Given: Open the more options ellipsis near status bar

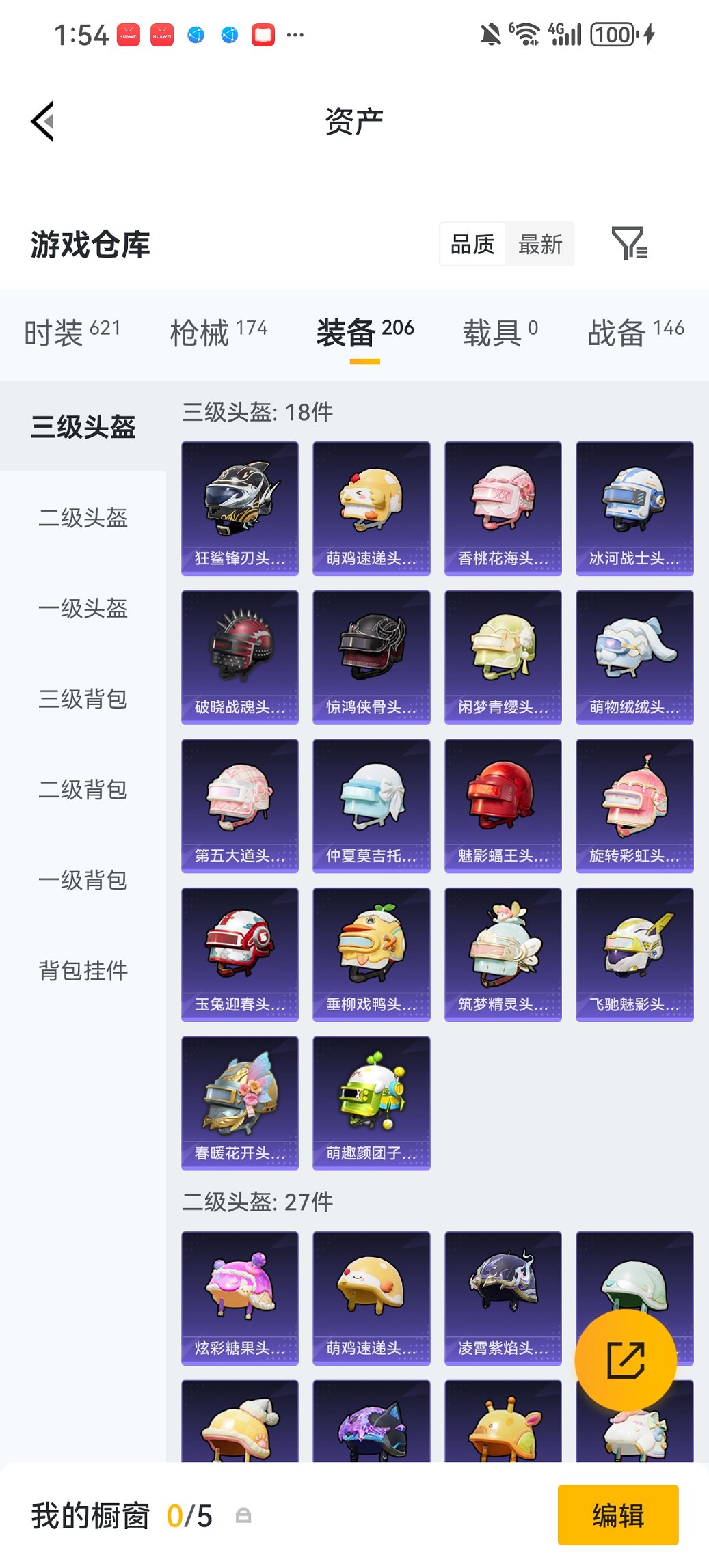Looking at the screenshot, I should click(x=294, y=34).
